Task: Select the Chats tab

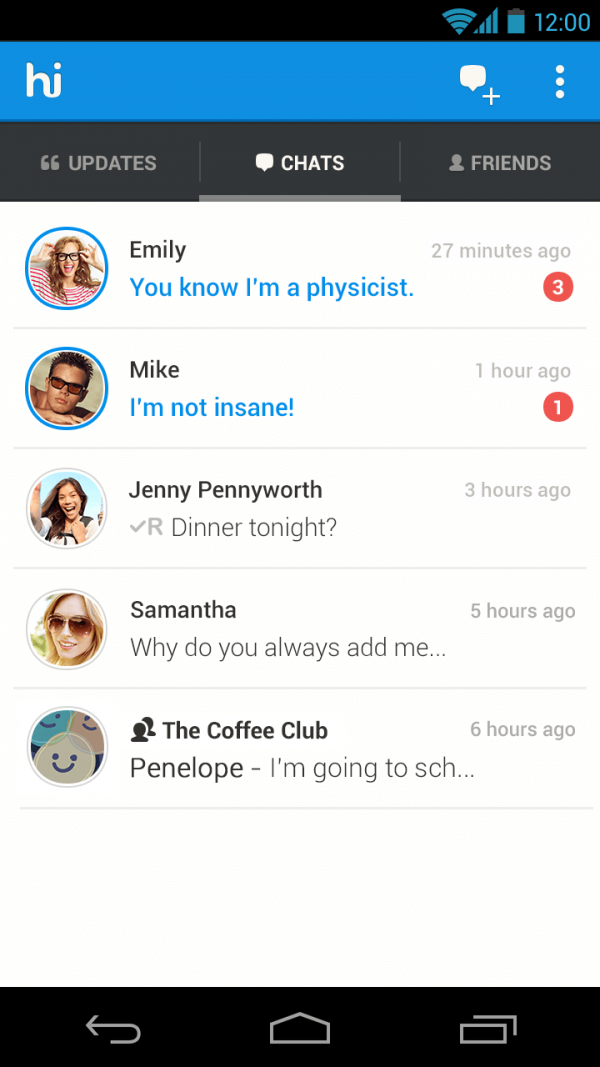Action: (x=300, y=163)
